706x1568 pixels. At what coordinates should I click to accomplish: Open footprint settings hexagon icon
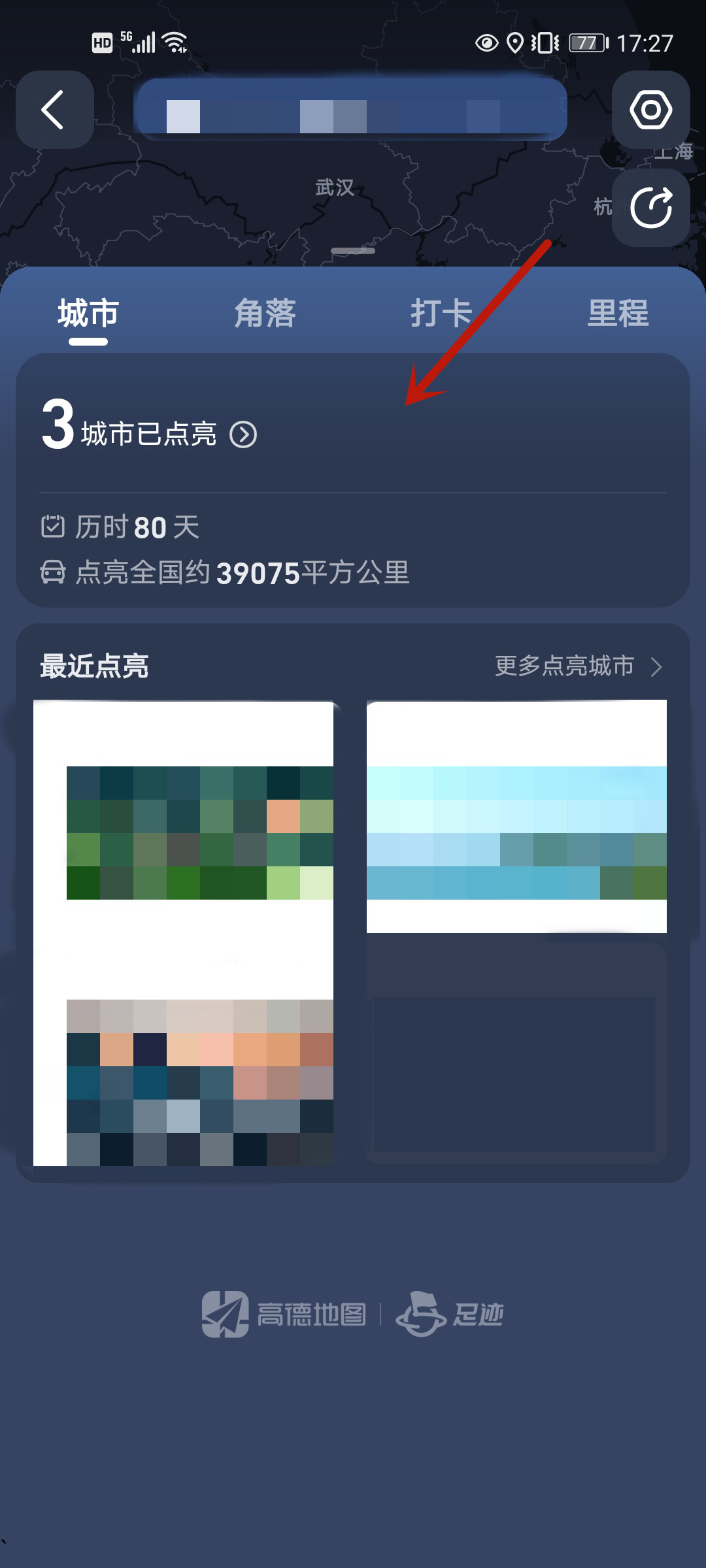tap(650, 110)
